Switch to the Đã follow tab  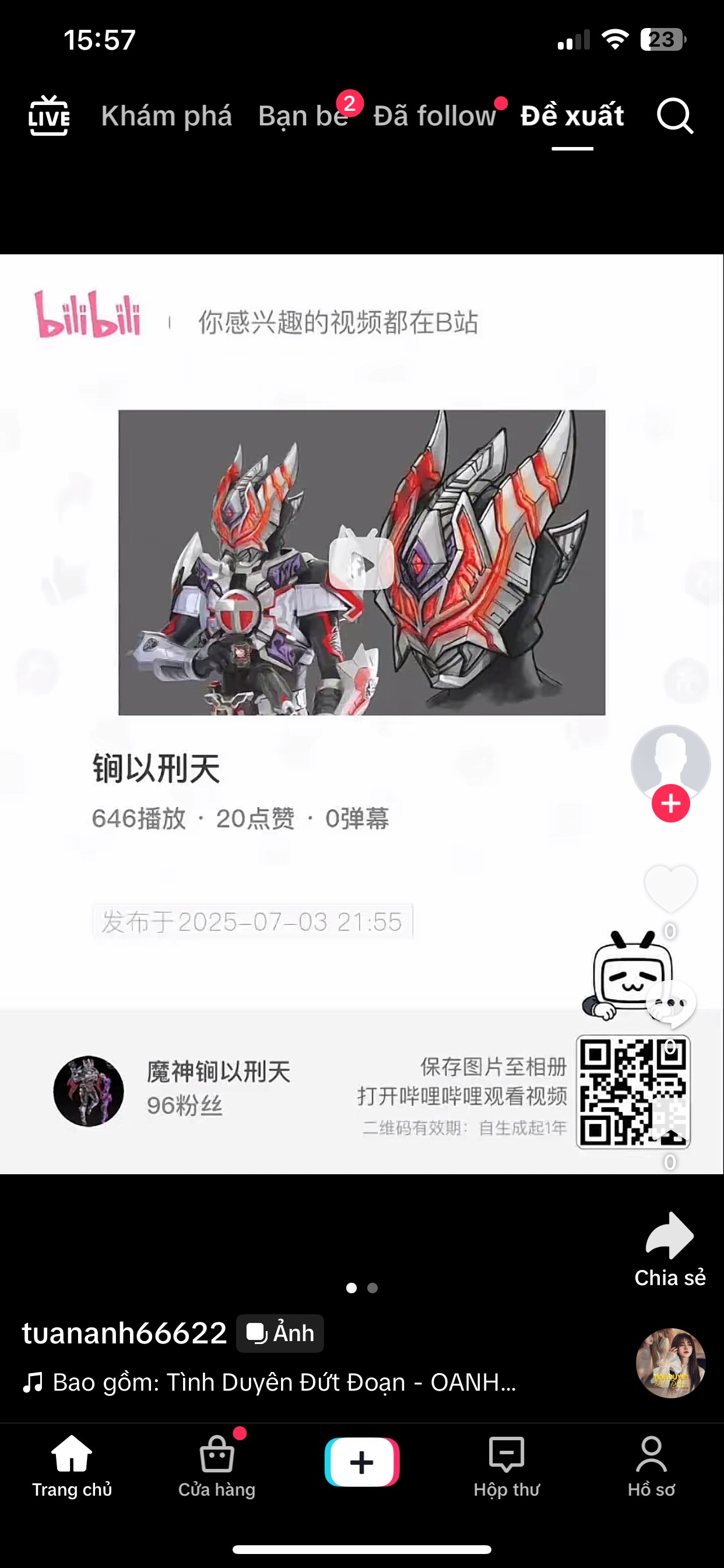pos(434,116)
